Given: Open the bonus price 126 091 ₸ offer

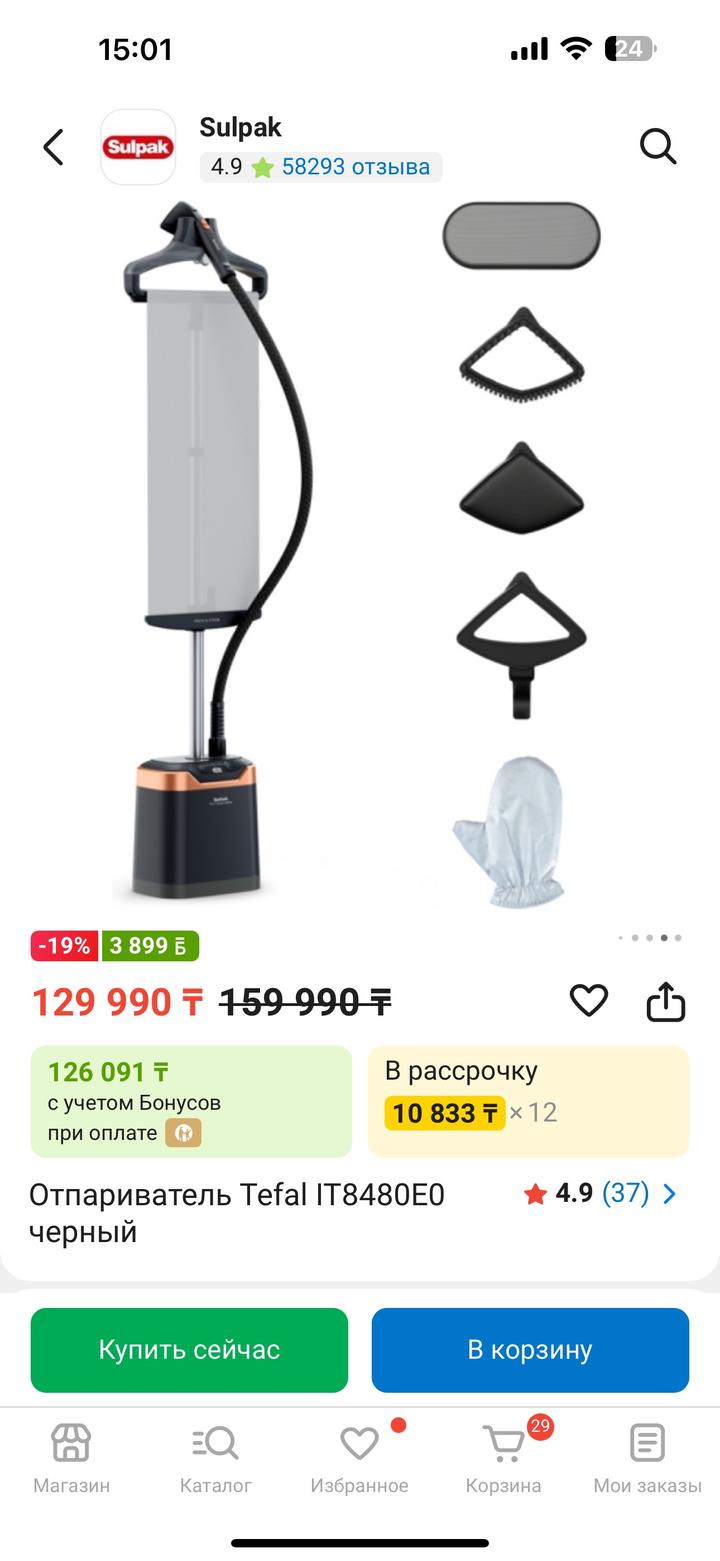Looking at the screenshot, I should [191, 1101].
